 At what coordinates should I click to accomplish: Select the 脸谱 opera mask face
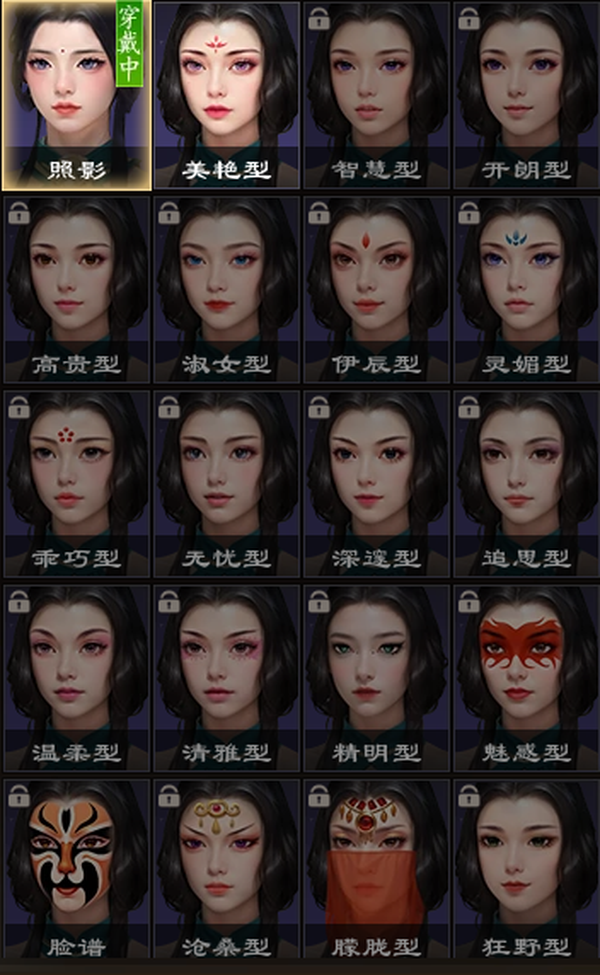[x=76, y=869]
